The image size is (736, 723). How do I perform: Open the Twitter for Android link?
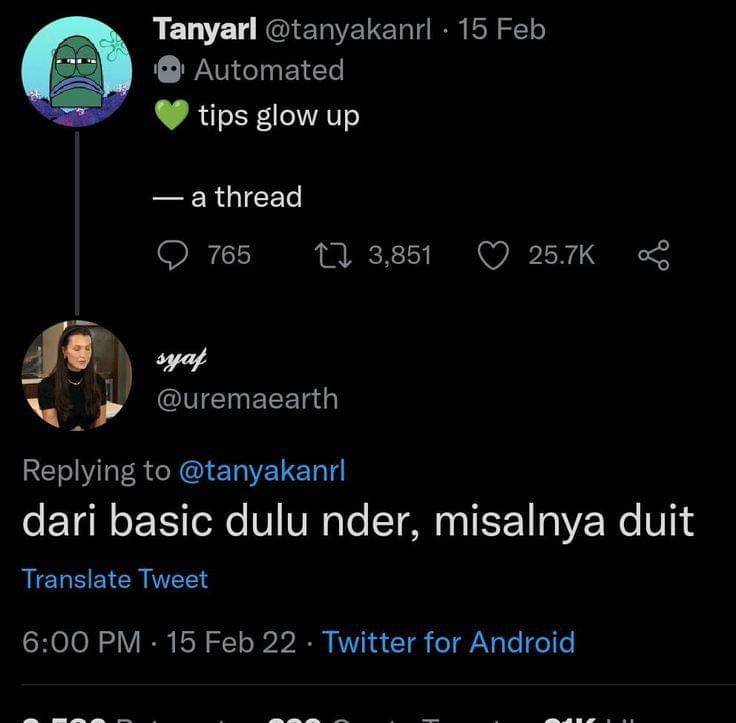click(449, 642)
